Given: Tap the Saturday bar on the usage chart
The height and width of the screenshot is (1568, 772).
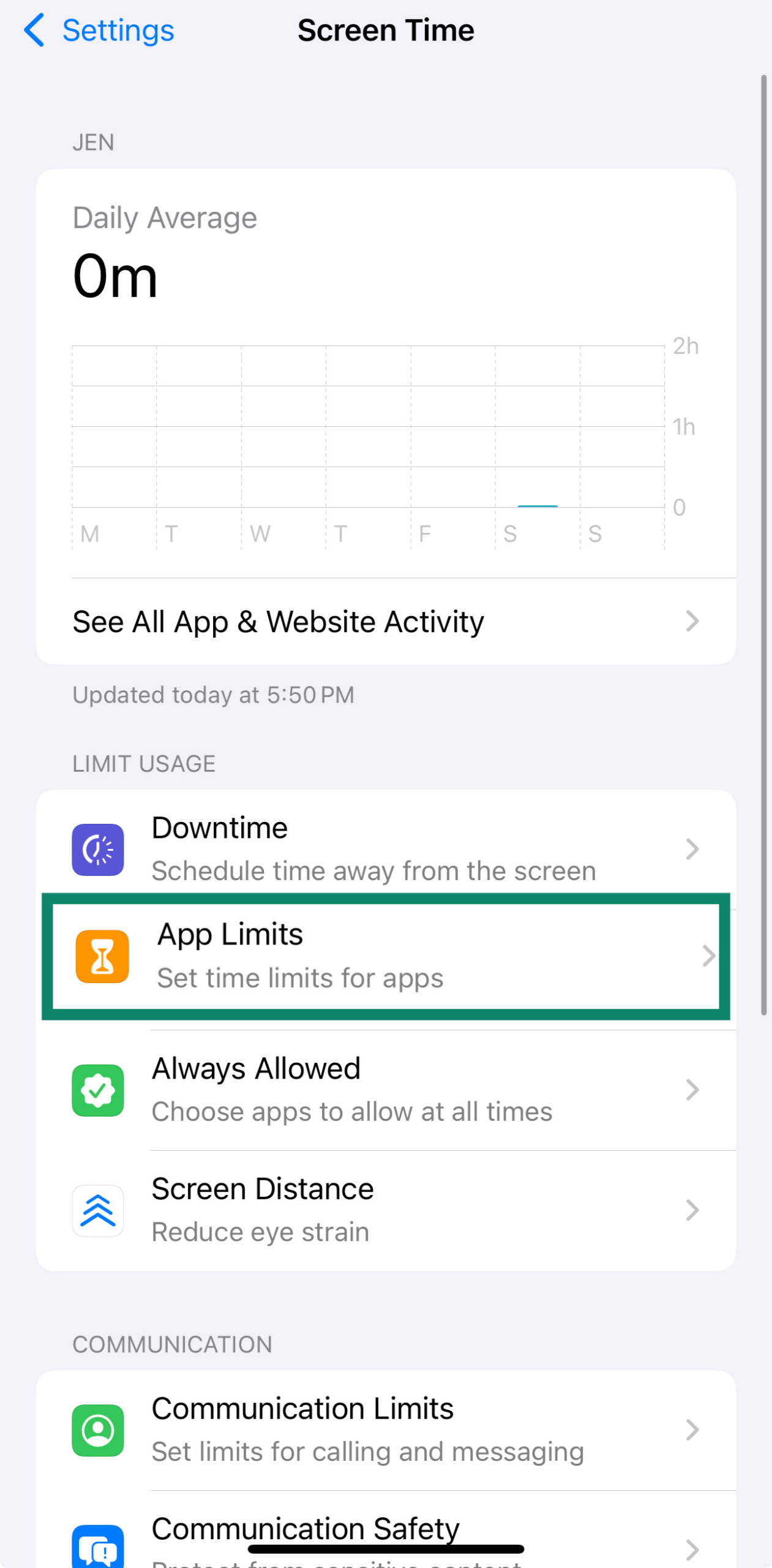Looking at the screenshot, I should (538, 505).
